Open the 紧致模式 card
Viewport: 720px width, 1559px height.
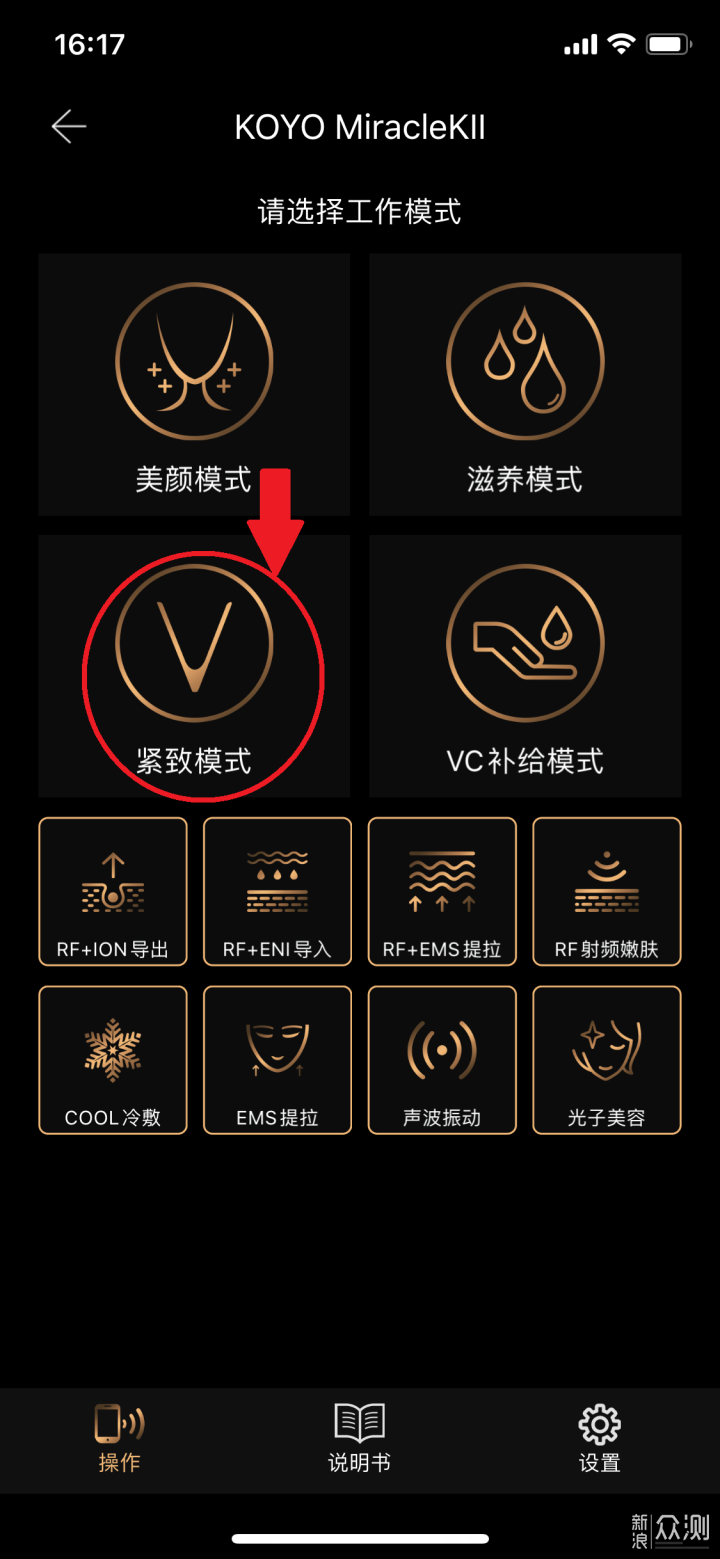click(194, 666)
